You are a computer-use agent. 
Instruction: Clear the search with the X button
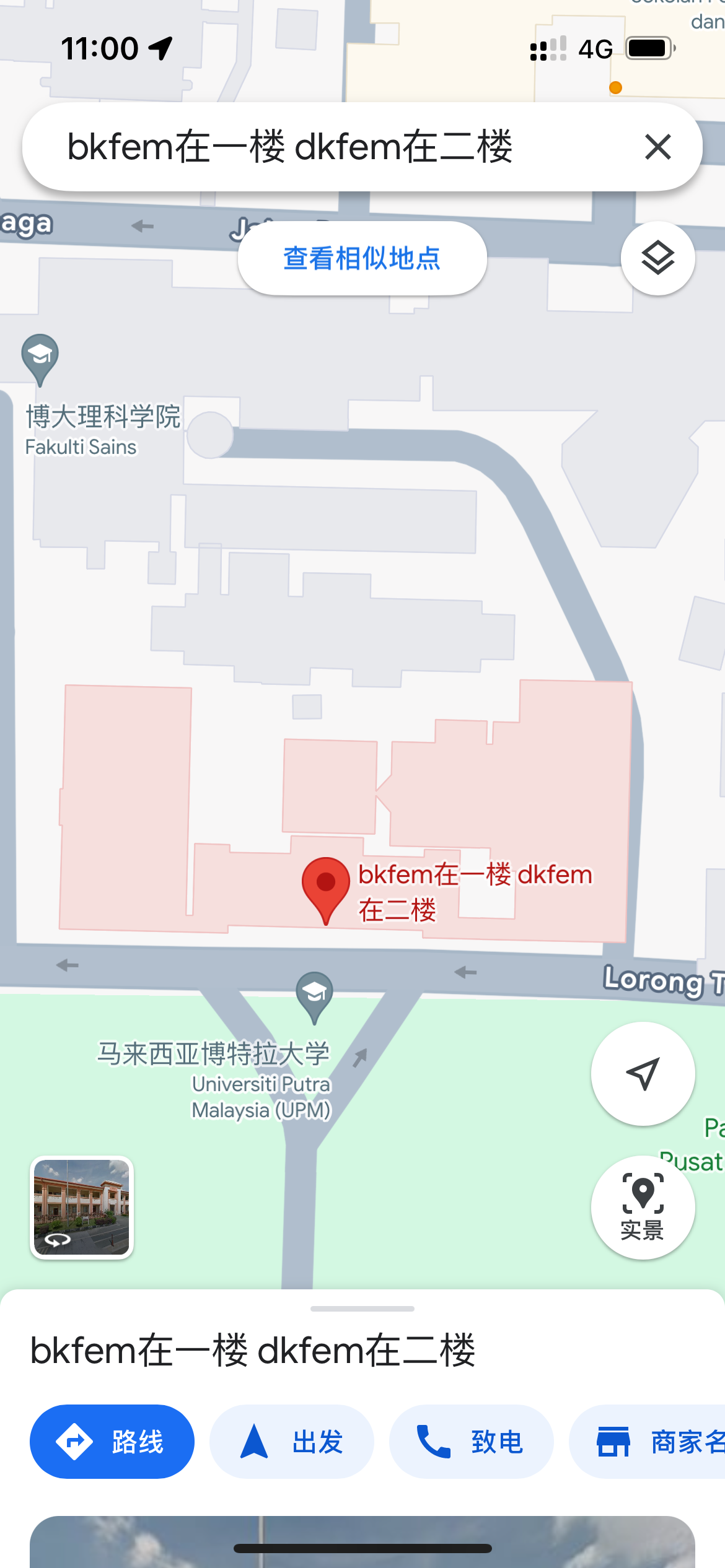point(657,147)
